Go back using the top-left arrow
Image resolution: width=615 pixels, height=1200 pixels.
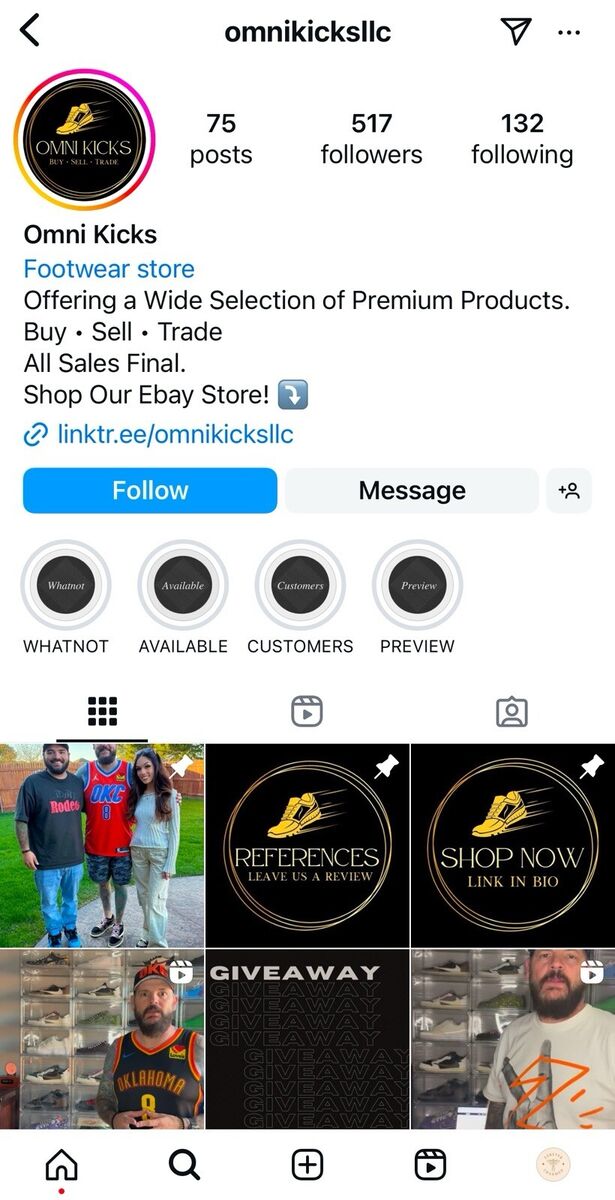(31, 32)
